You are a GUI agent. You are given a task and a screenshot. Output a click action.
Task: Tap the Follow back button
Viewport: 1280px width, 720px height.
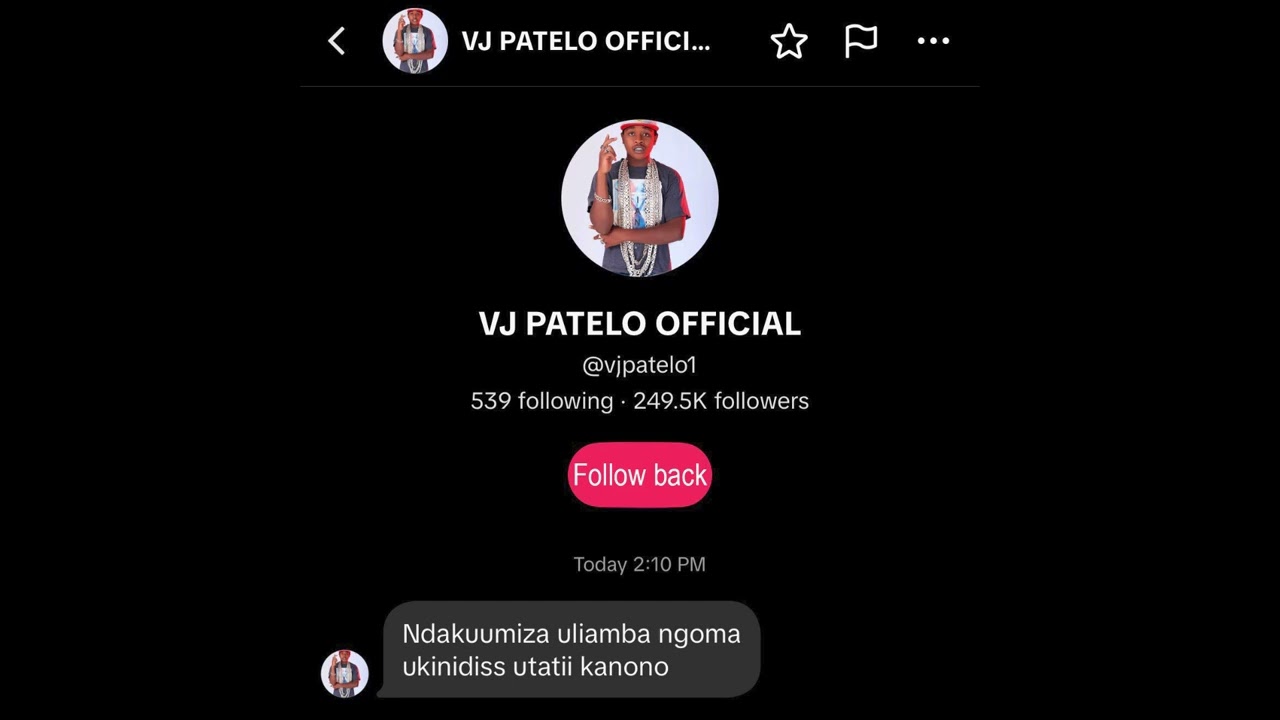(x=640, y=475)
